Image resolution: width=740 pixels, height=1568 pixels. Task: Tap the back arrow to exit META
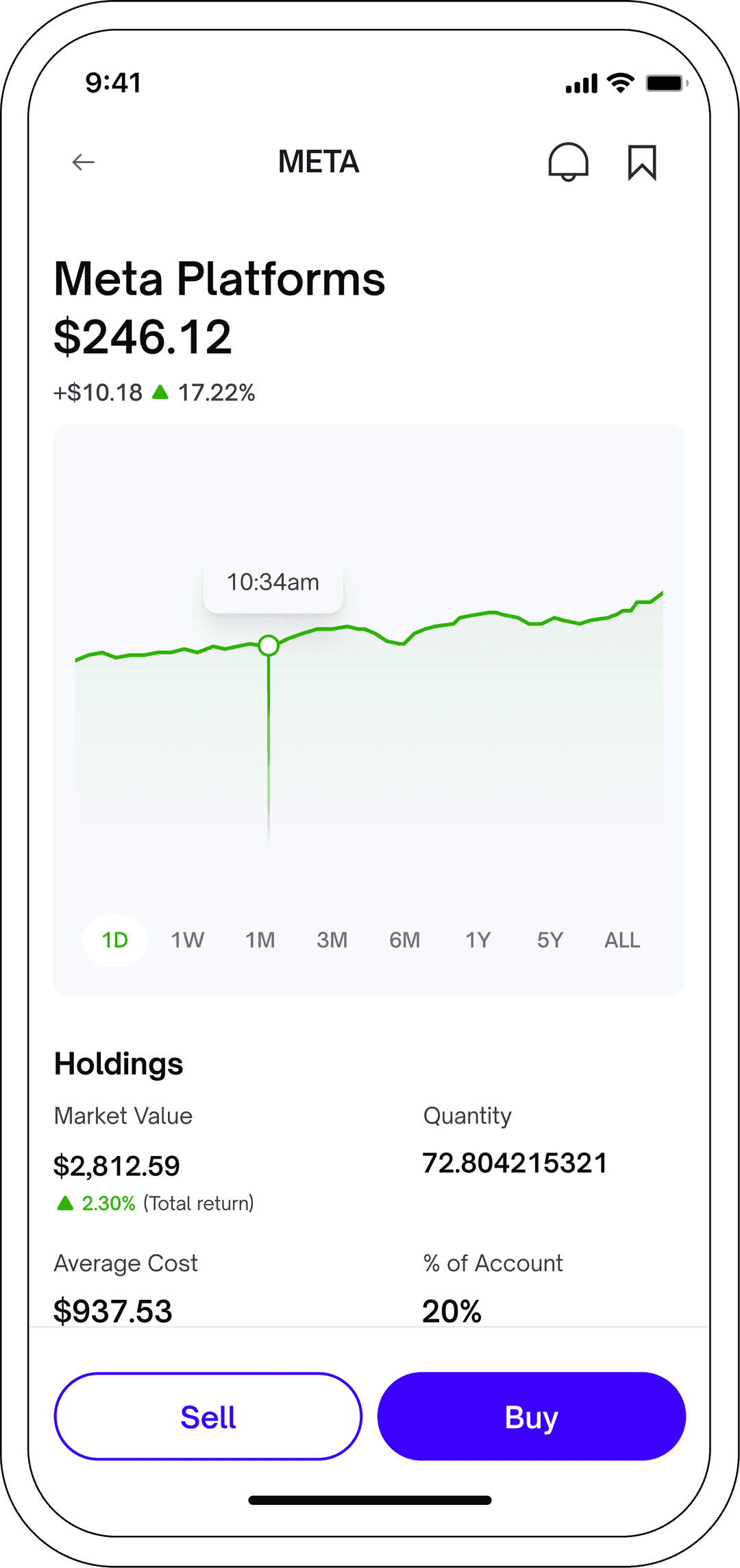(82, 162)
